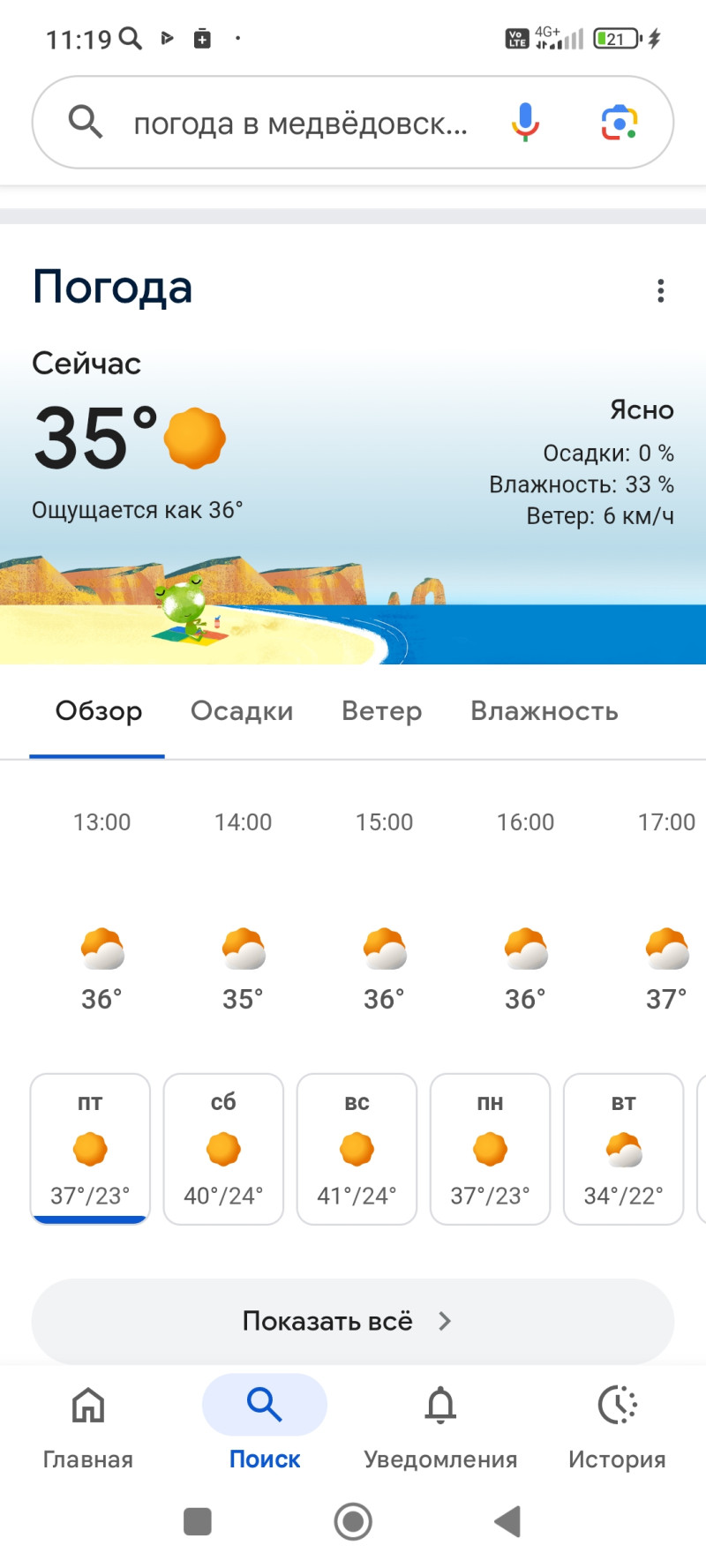Go to the Главная tab
This screenshot has height=1568, width=706.
88,1427
